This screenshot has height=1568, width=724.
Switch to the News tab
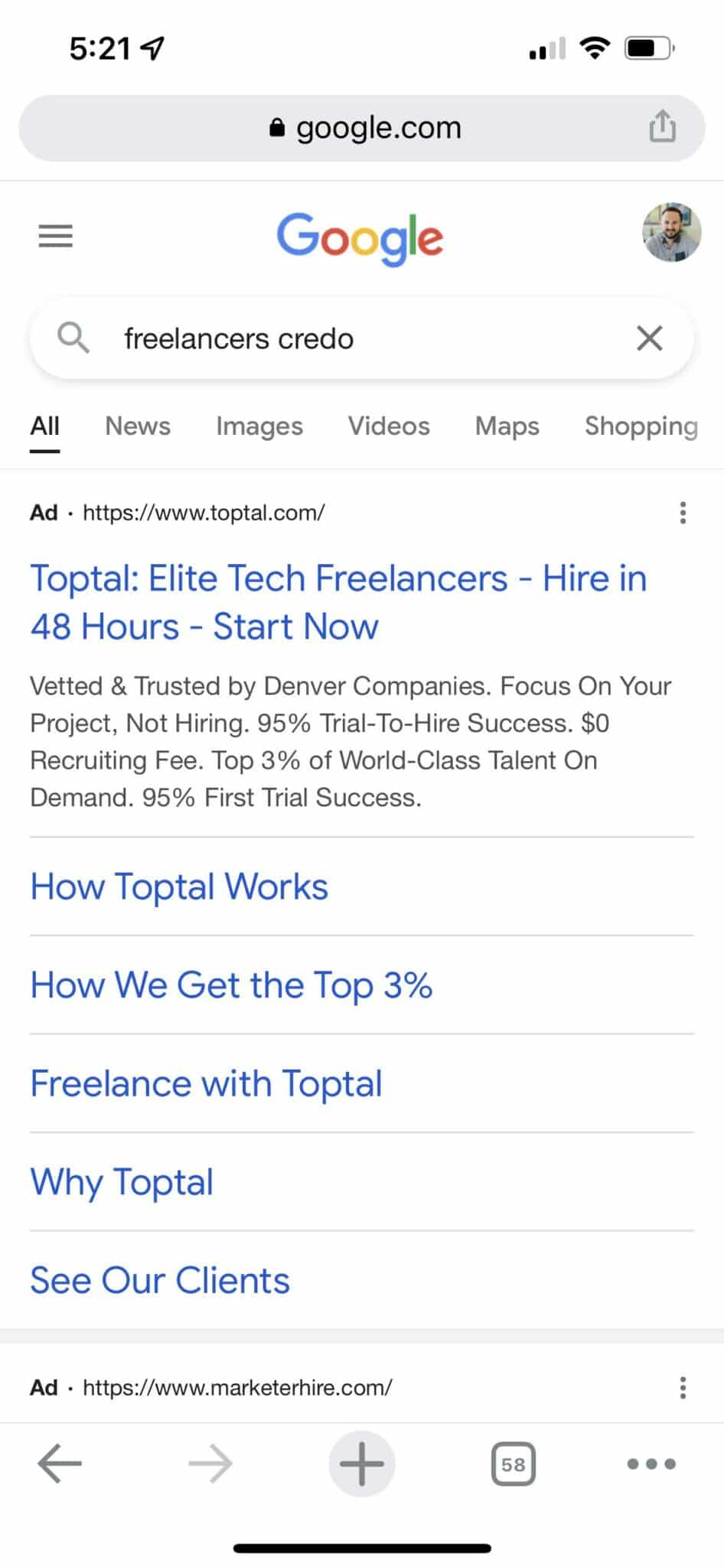[x=138, y=426]
